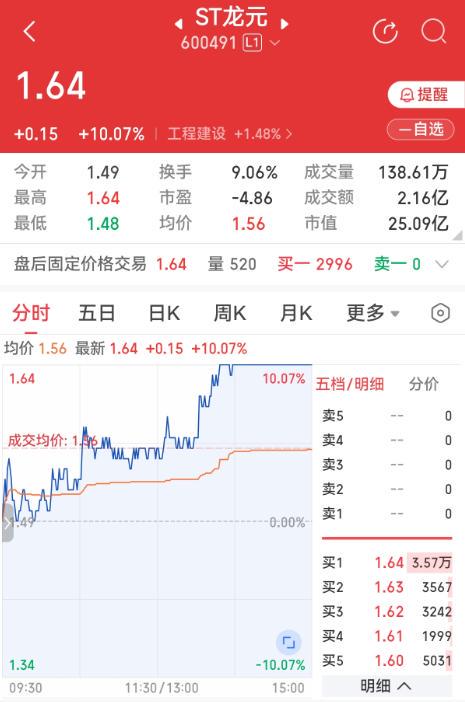Switch to the previous stock with left arrow
The height and width of the screenshot is (702, 465).
pos(179,24)
